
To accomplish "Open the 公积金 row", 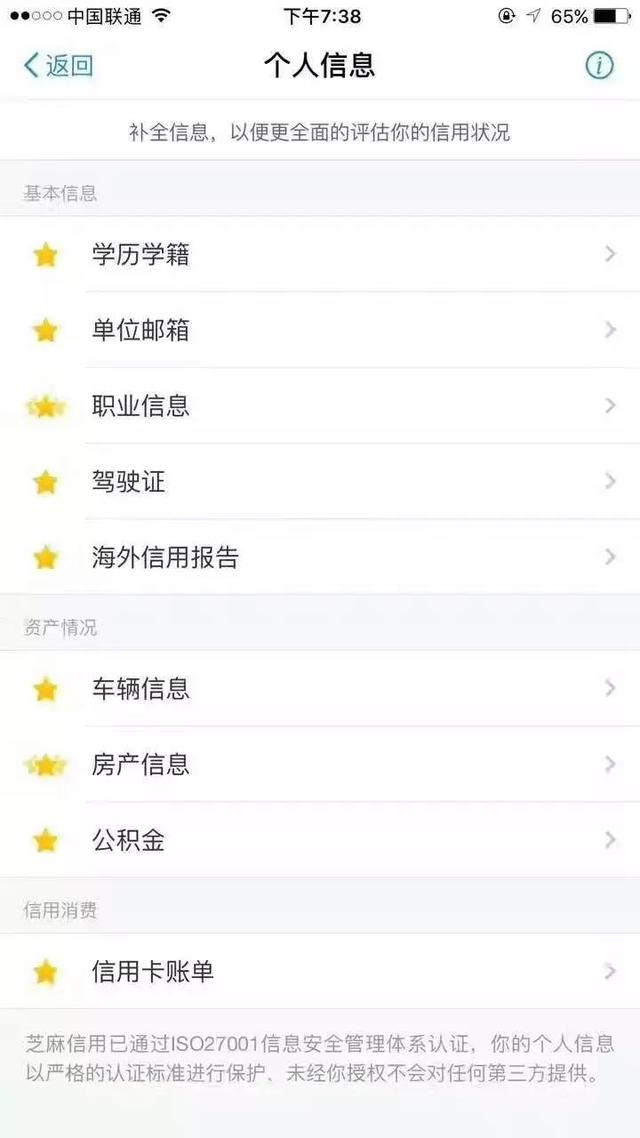I will coord(320,840).
